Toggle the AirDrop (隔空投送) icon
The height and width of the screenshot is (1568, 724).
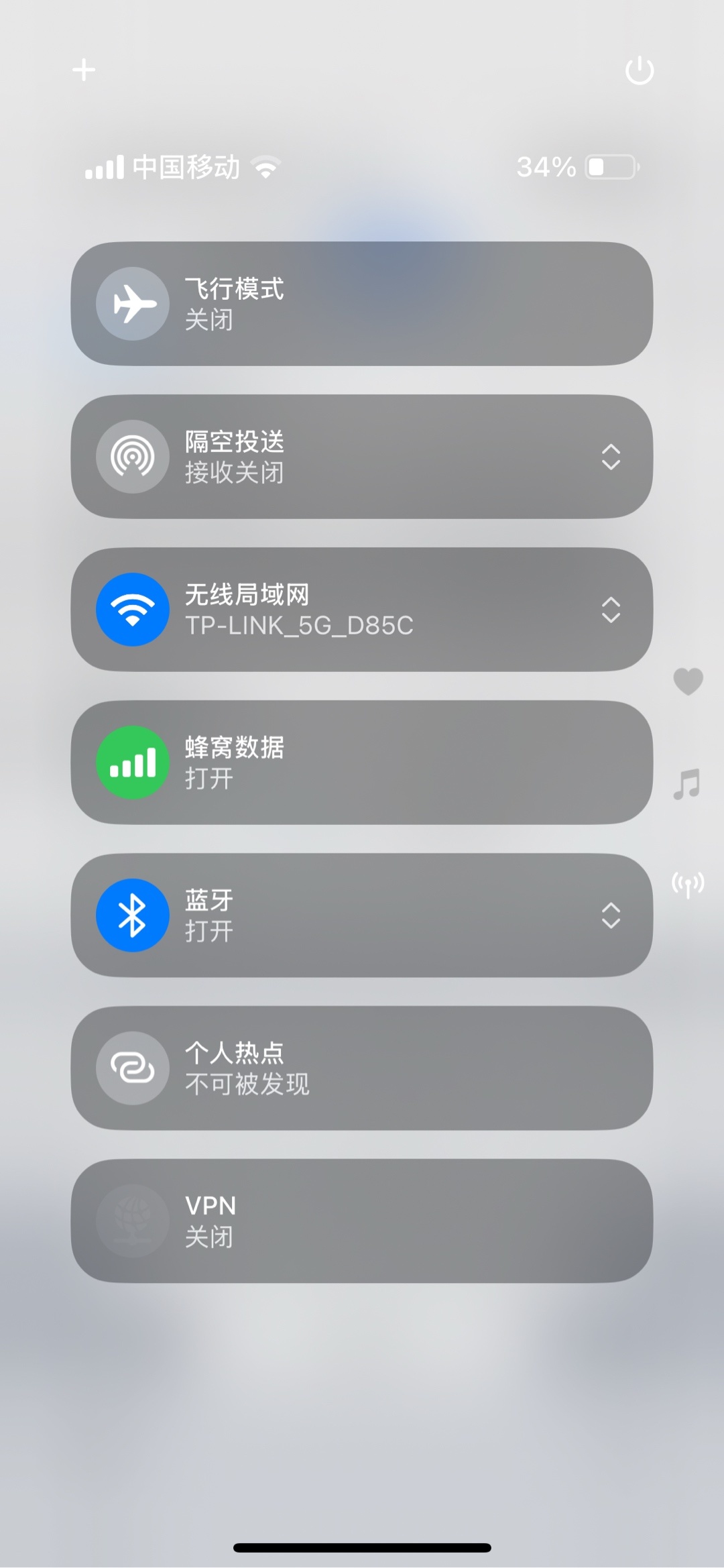click(133, 457)
